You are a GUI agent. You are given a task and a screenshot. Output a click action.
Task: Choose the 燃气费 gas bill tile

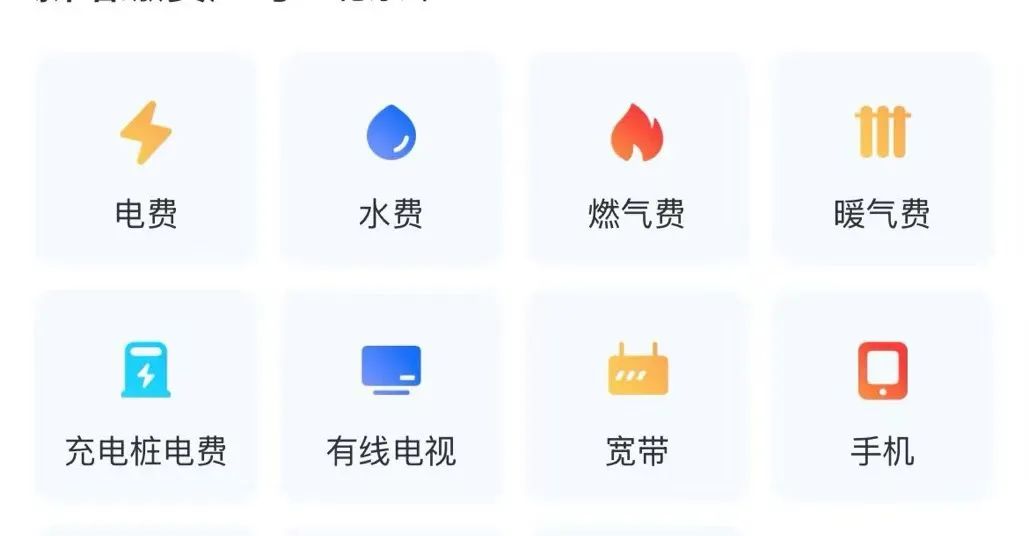637,160
